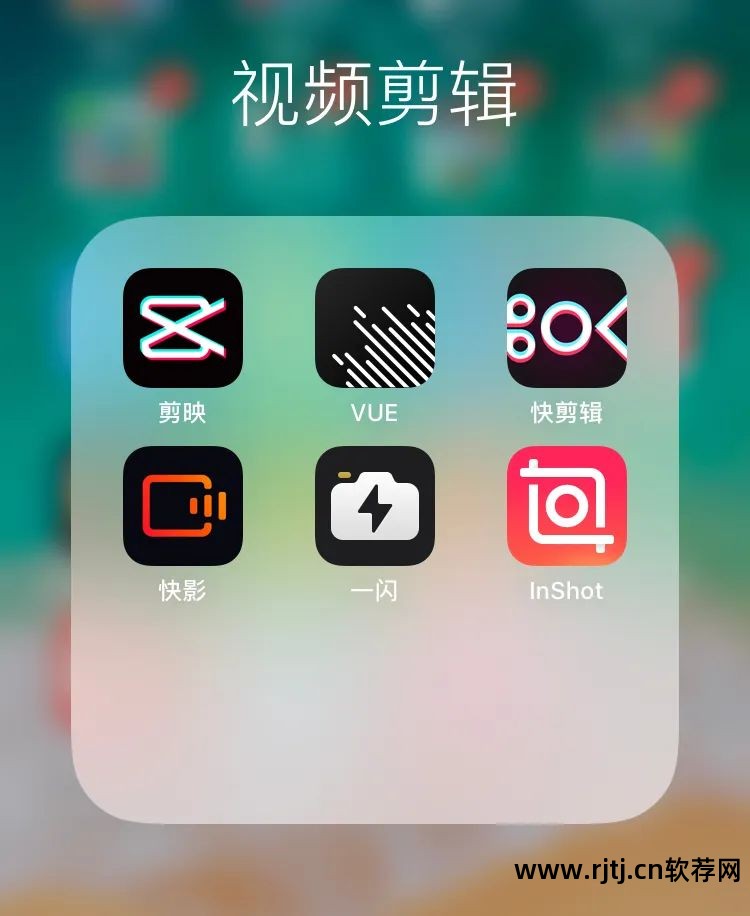Launch the InShot app
The image size is (750, 916).
pyautogui.click(x=567, y=506)
